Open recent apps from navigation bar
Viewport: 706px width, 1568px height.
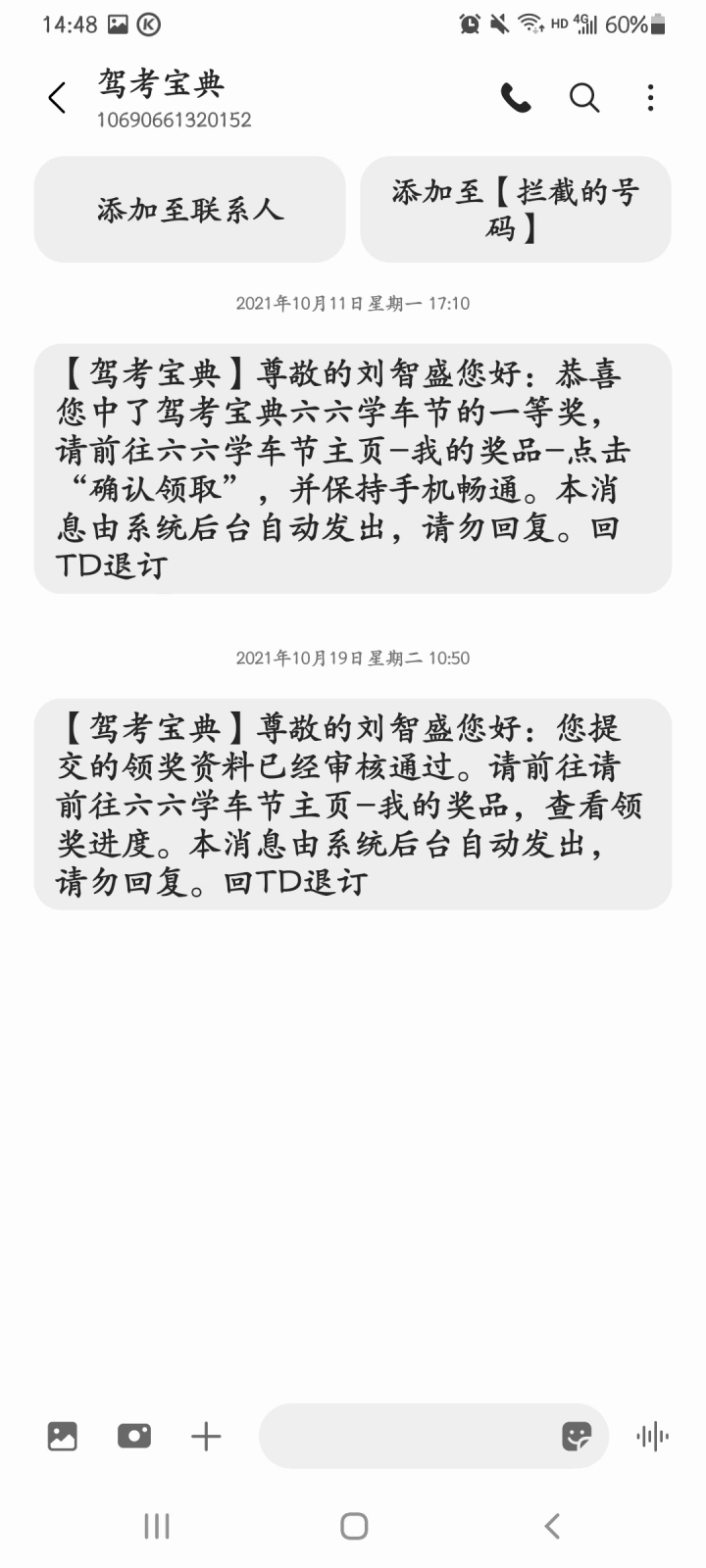157,1526
